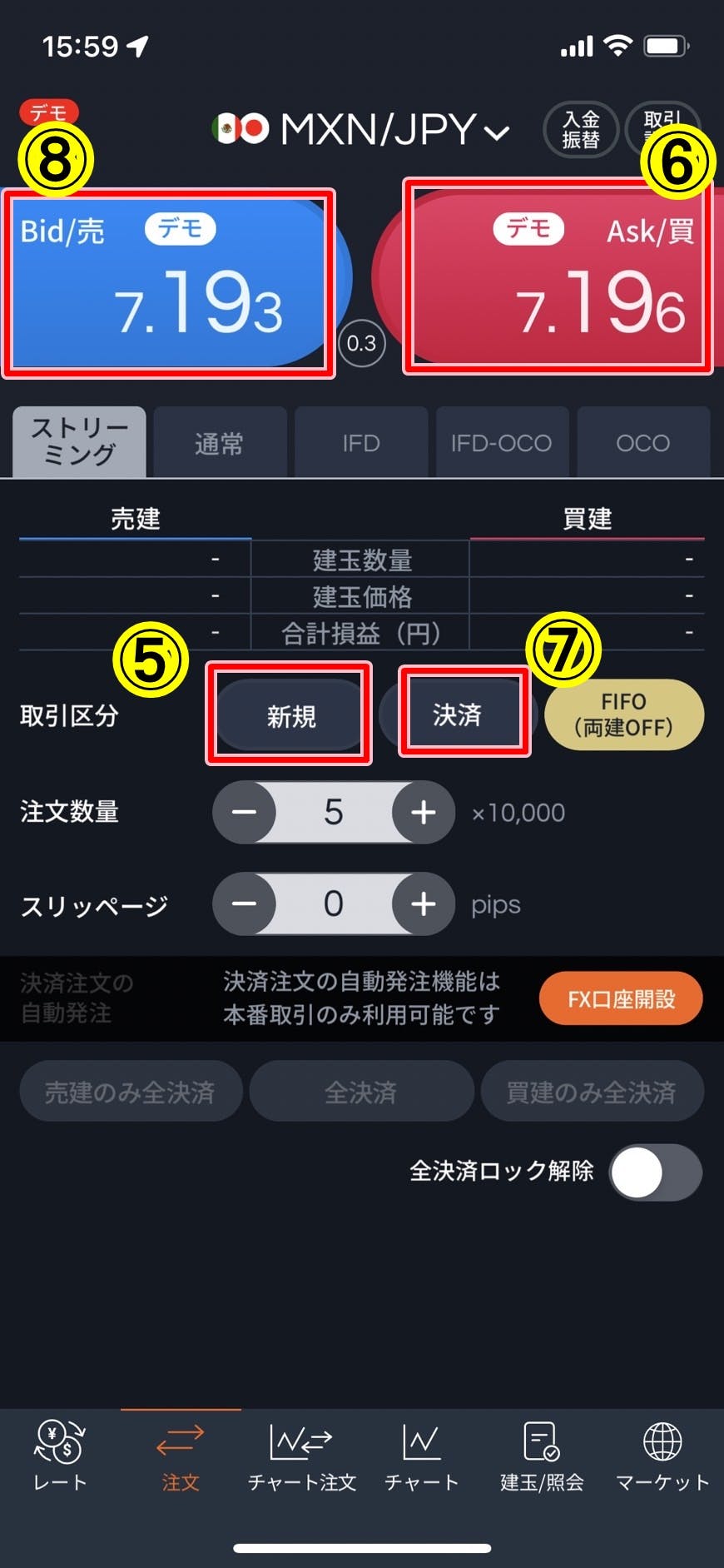
Task: Choose 決済 as the trade type
Action: click(x=458, y=714)
